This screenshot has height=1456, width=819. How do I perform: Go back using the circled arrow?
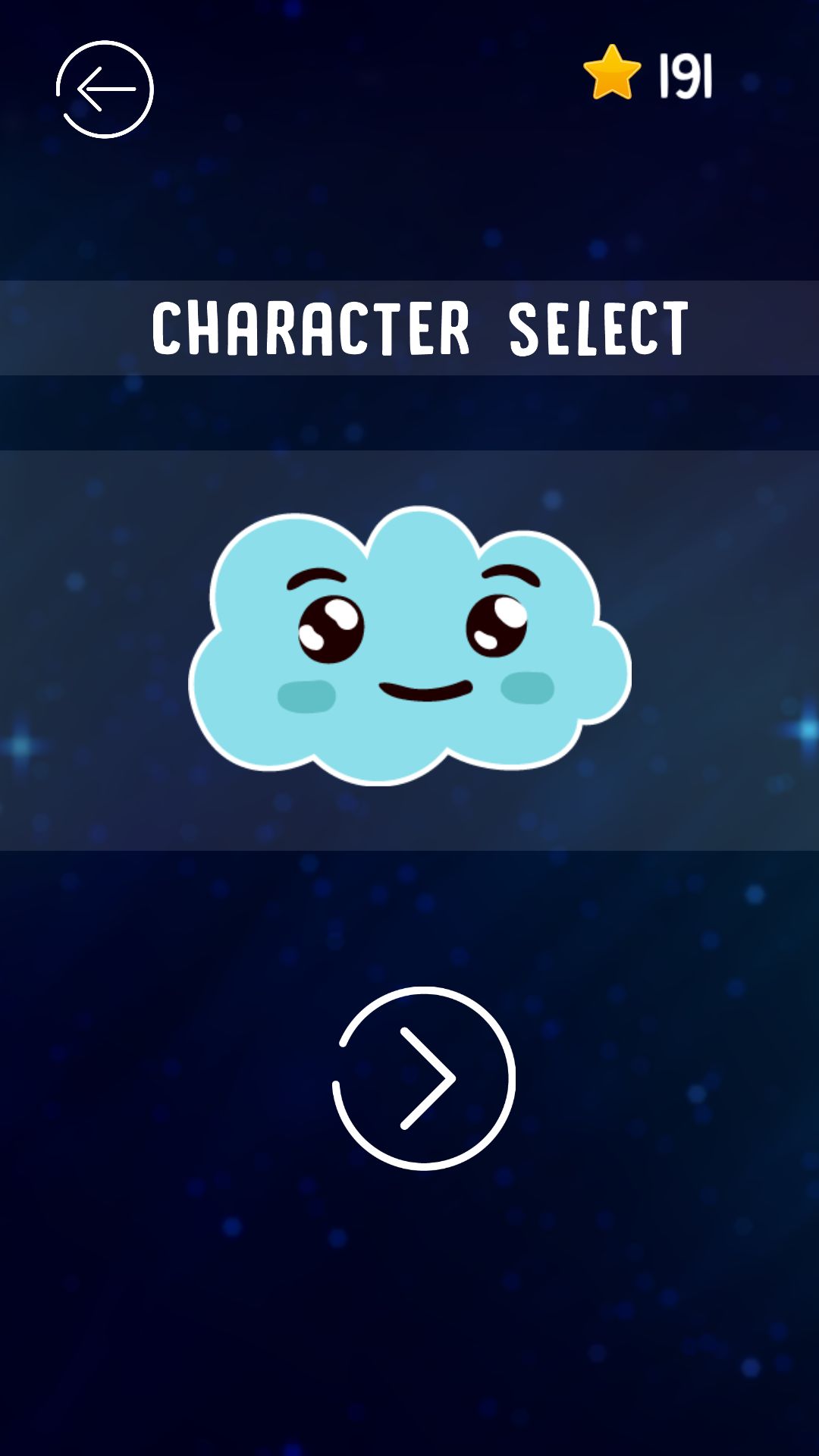(105, 89)
